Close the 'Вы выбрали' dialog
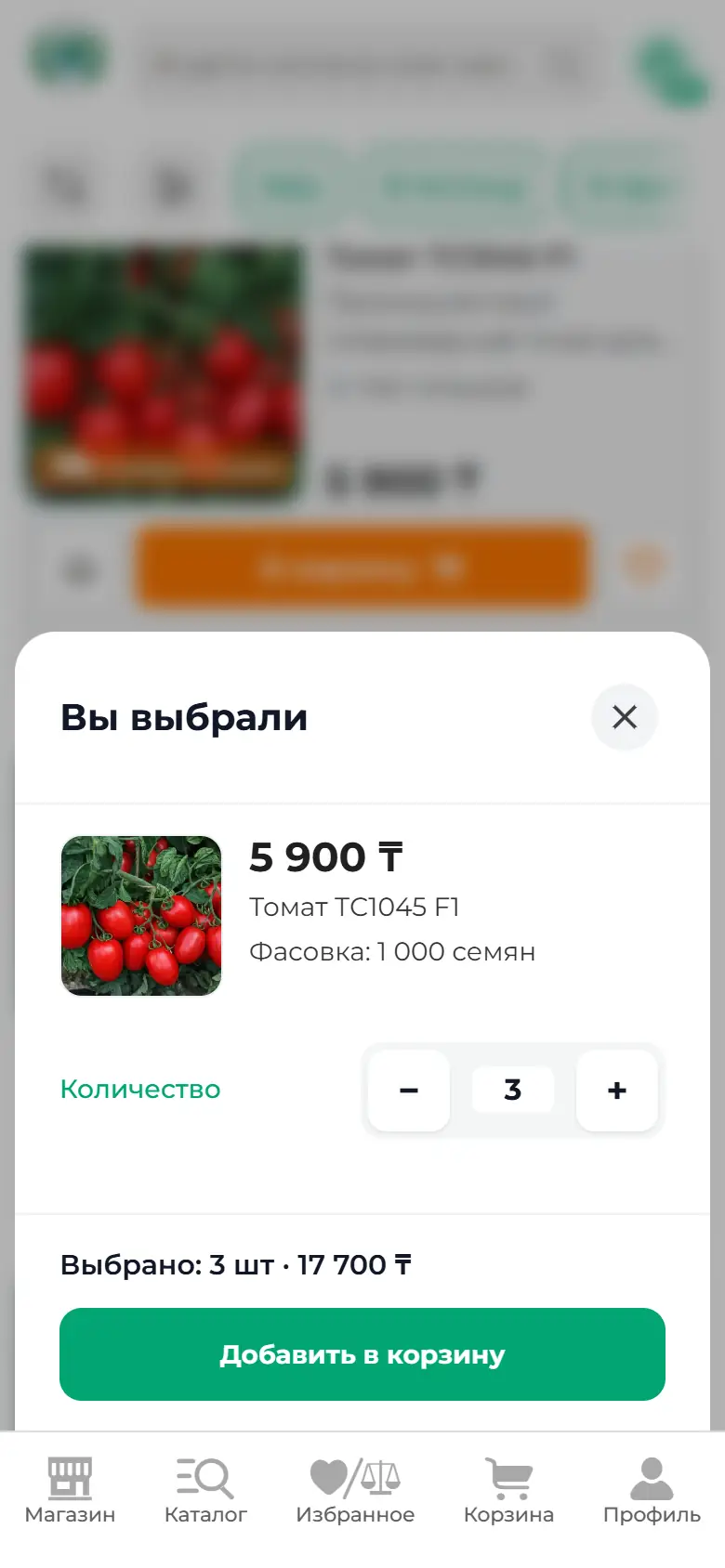 point(625,717)
